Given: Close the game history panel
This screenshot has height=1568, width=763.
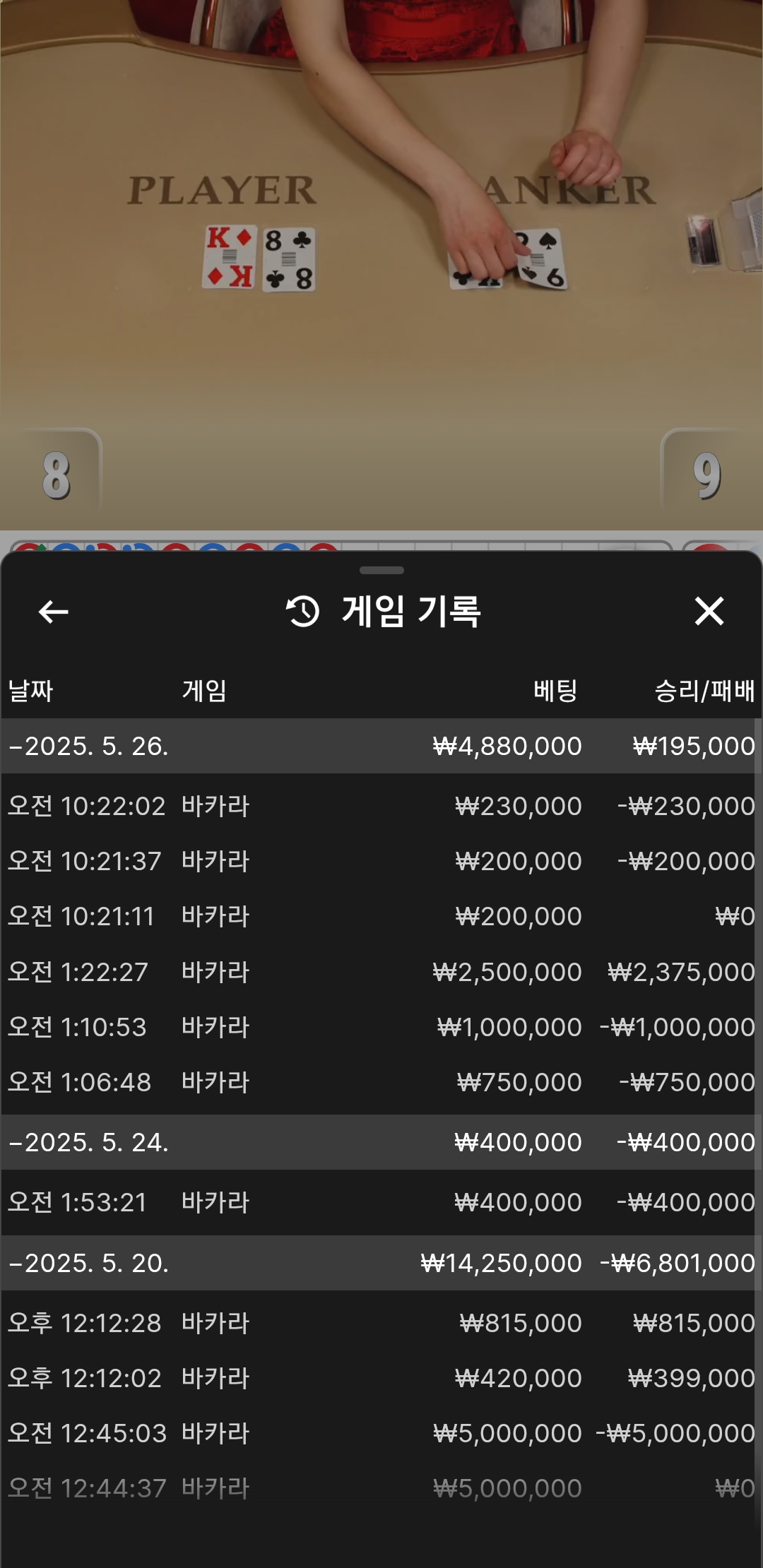Looking at the screenshot, I should [x=709, y=611].
